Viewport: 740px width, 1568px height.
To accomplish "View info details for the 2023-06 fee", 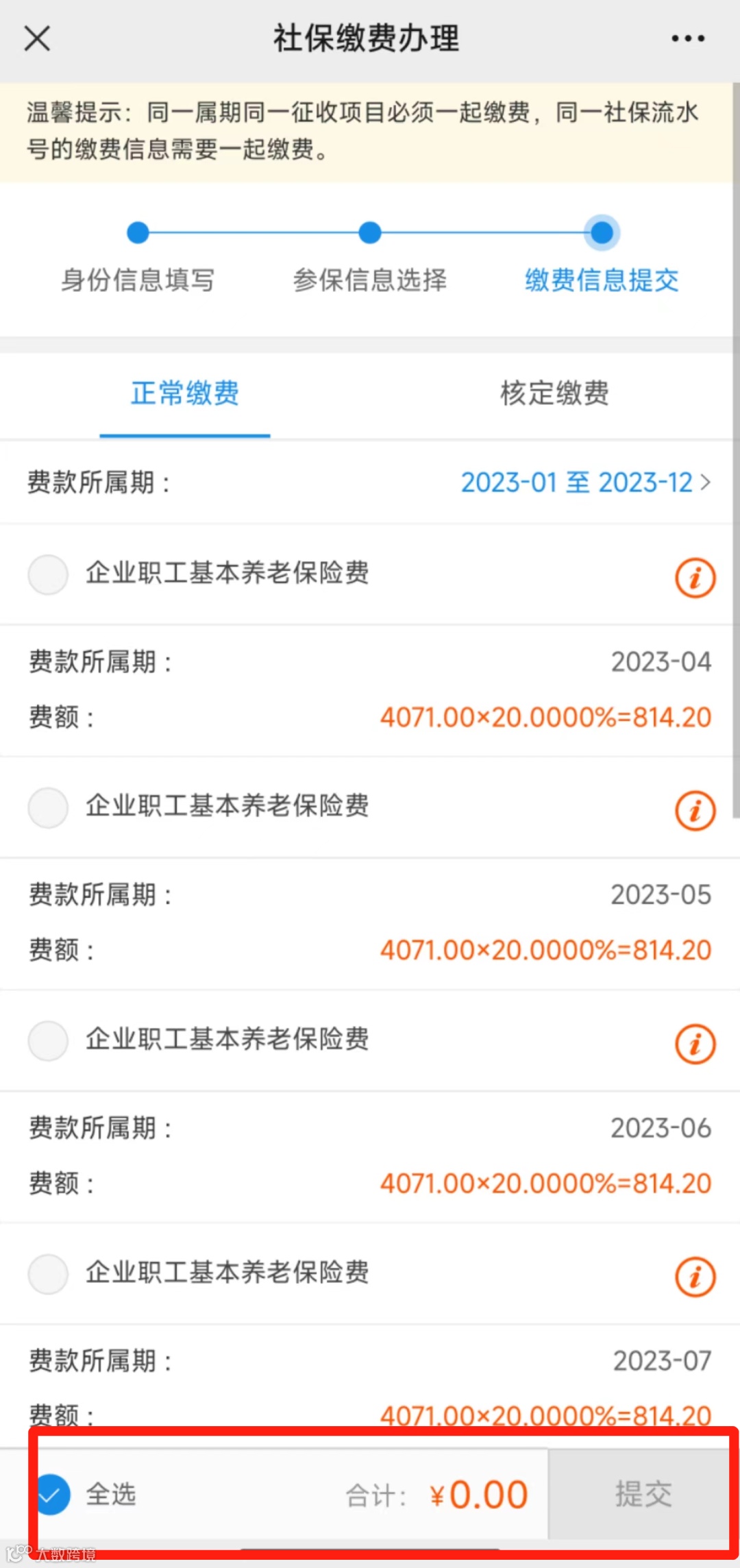I will [695, 1044].
